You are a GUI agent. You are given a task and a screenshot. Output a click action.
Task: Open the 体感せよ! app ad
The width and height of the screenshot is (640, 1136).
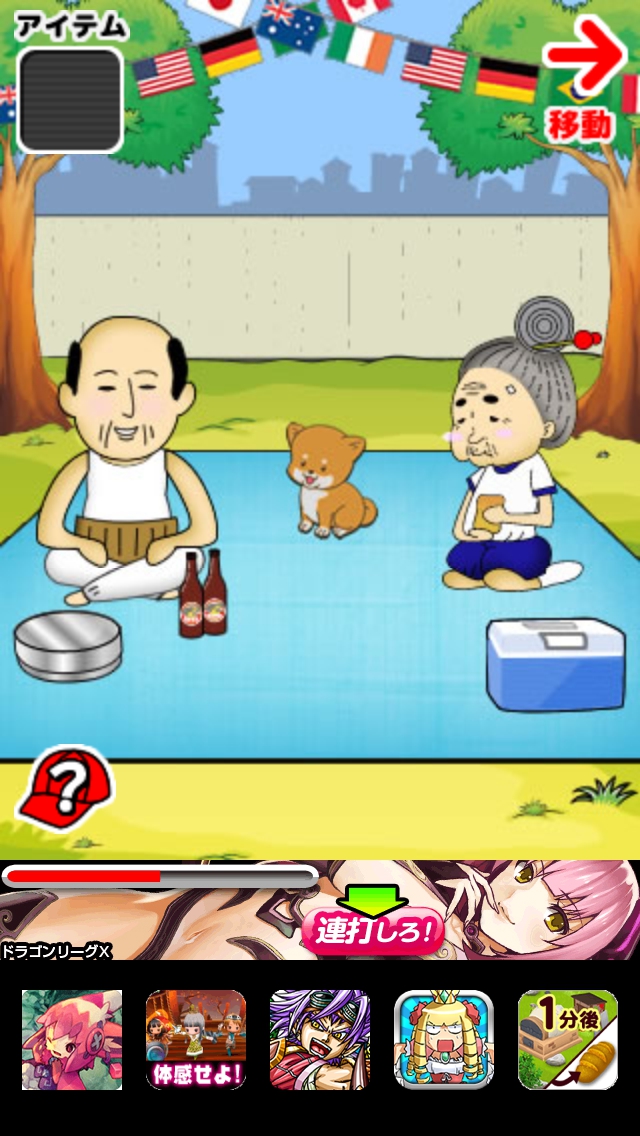196,1039
